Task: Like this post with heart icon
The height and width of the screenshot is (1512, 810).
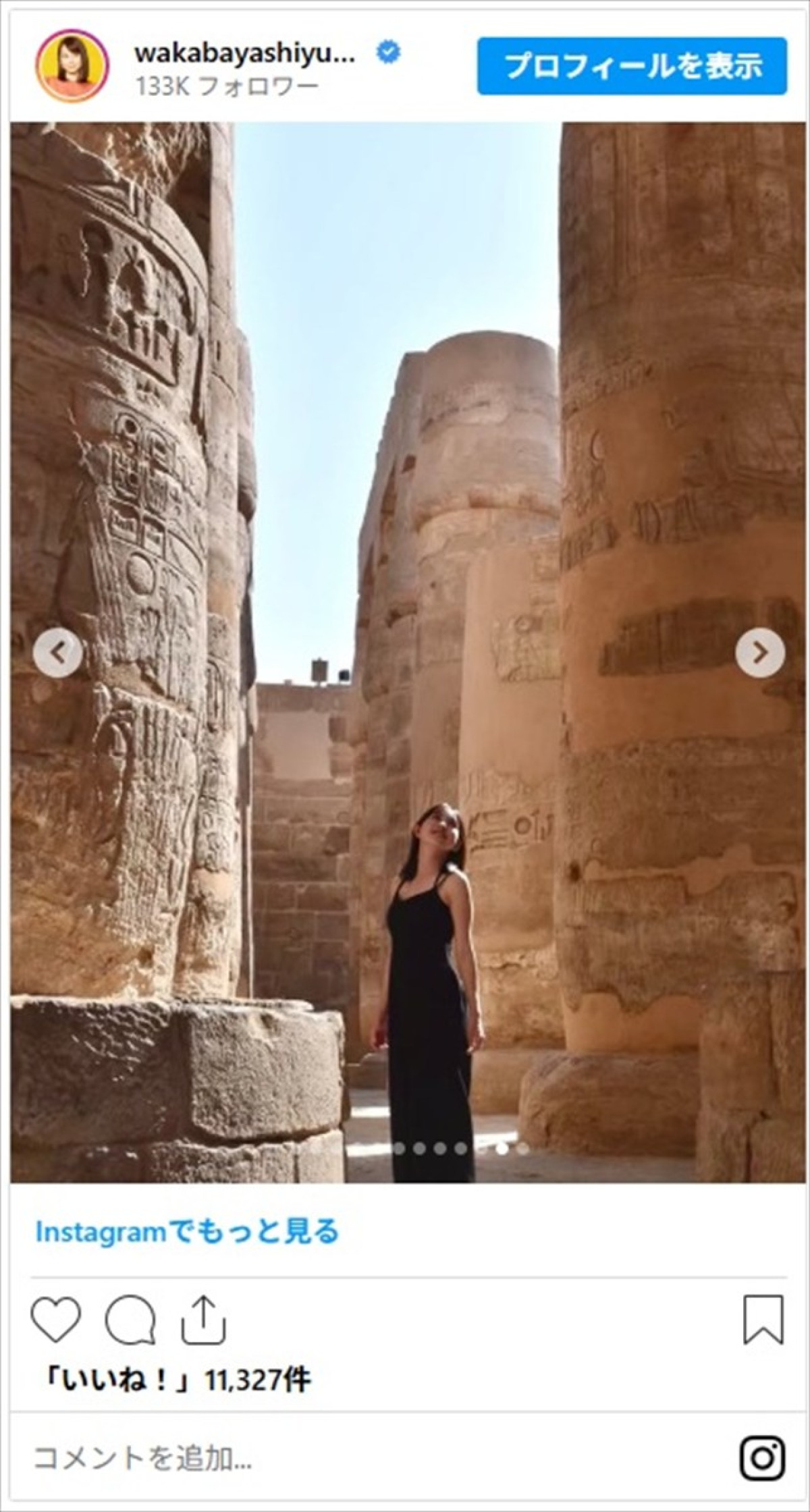Action: click(56, 1318)
